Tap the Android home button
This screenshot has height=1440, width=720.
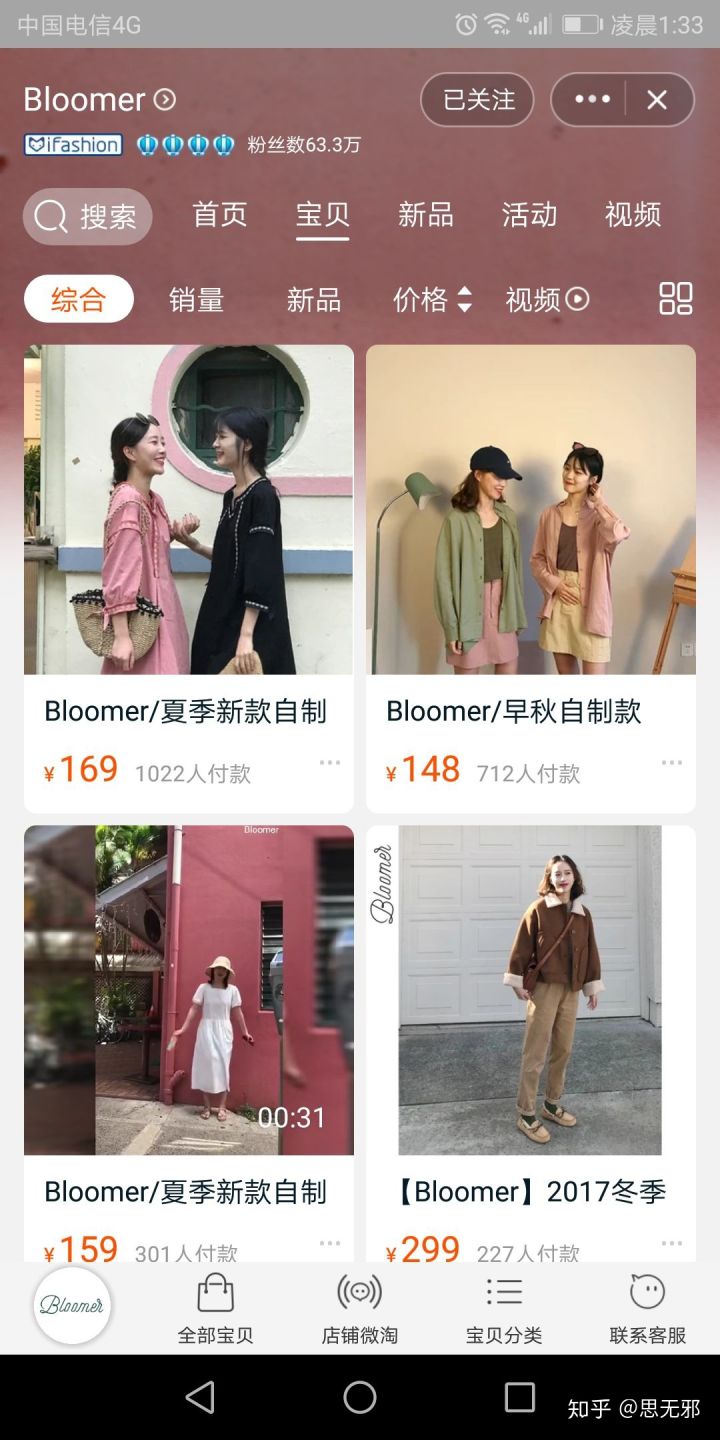click(360, 1397)
